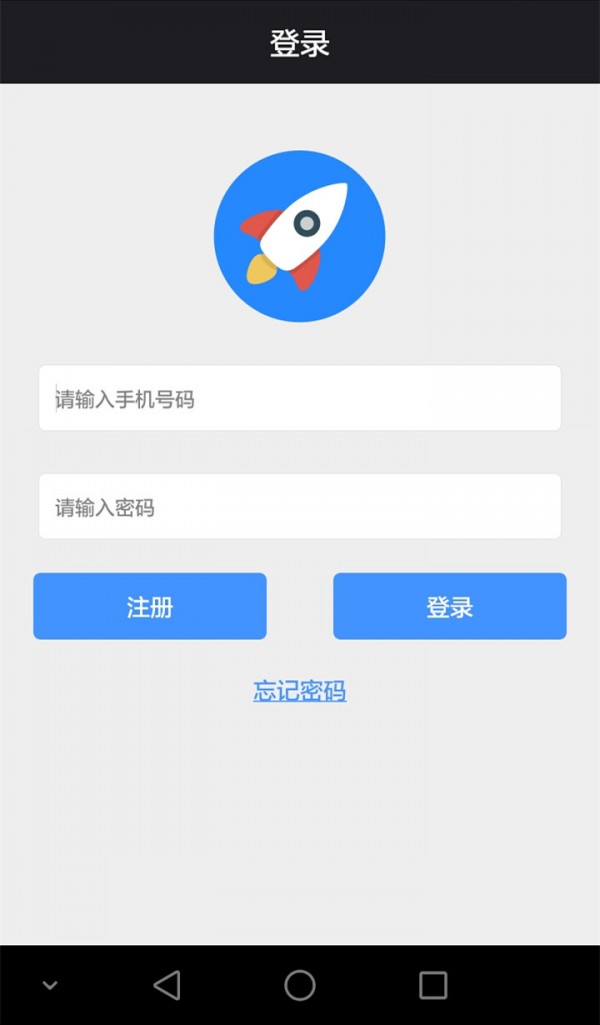
Task: Hide the navigation bar with the down chevron
Action: [x=50, y=986]
